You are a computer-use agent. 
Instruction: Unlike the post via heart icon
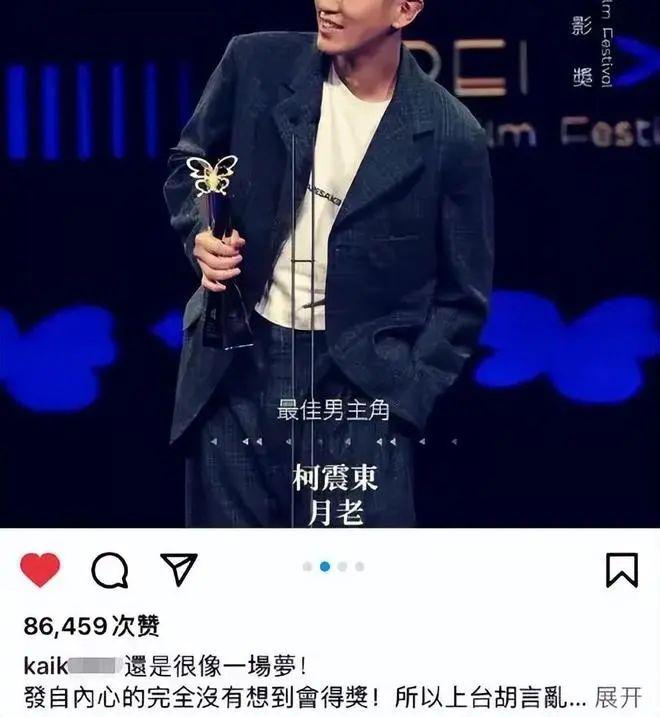[x=40, y=570]
